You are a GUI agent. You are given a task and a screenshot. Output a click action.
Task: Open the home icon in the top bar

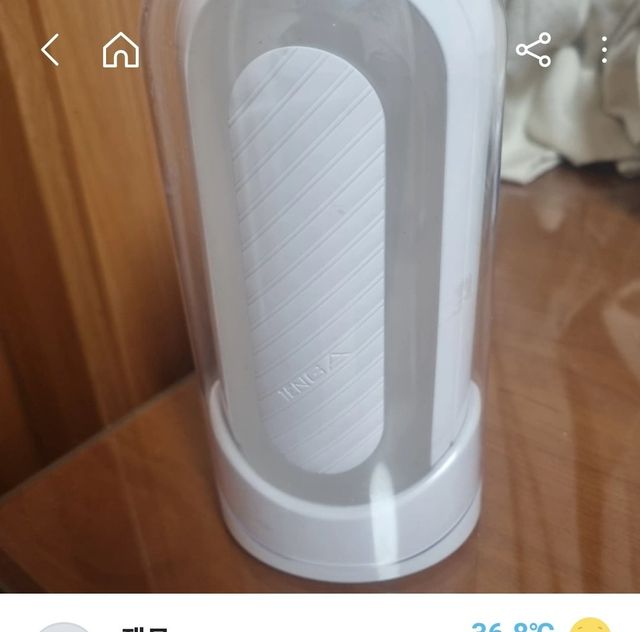[x=121, y=49]
